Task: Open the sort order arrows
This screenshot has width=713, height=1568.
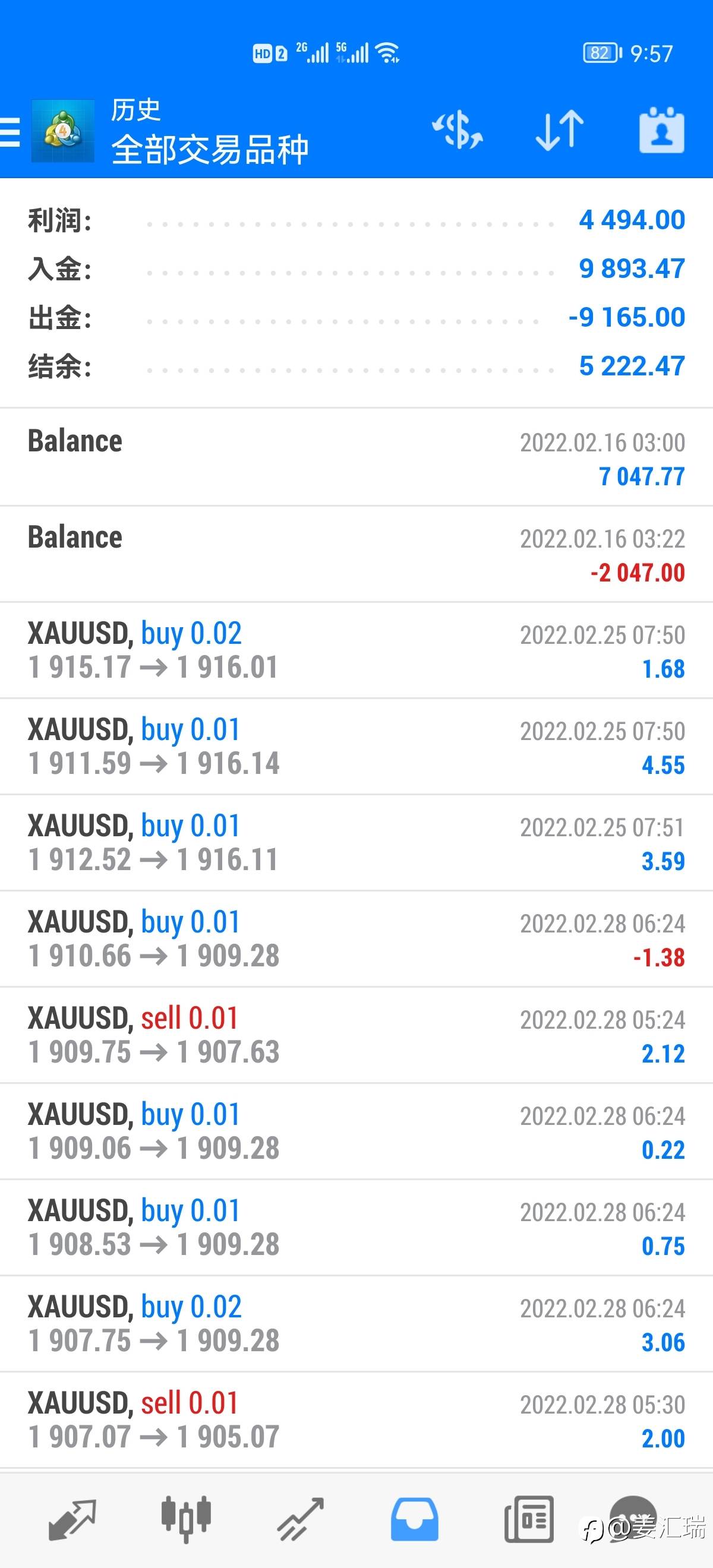Action: pyautogui.click(x=560, y=130)
